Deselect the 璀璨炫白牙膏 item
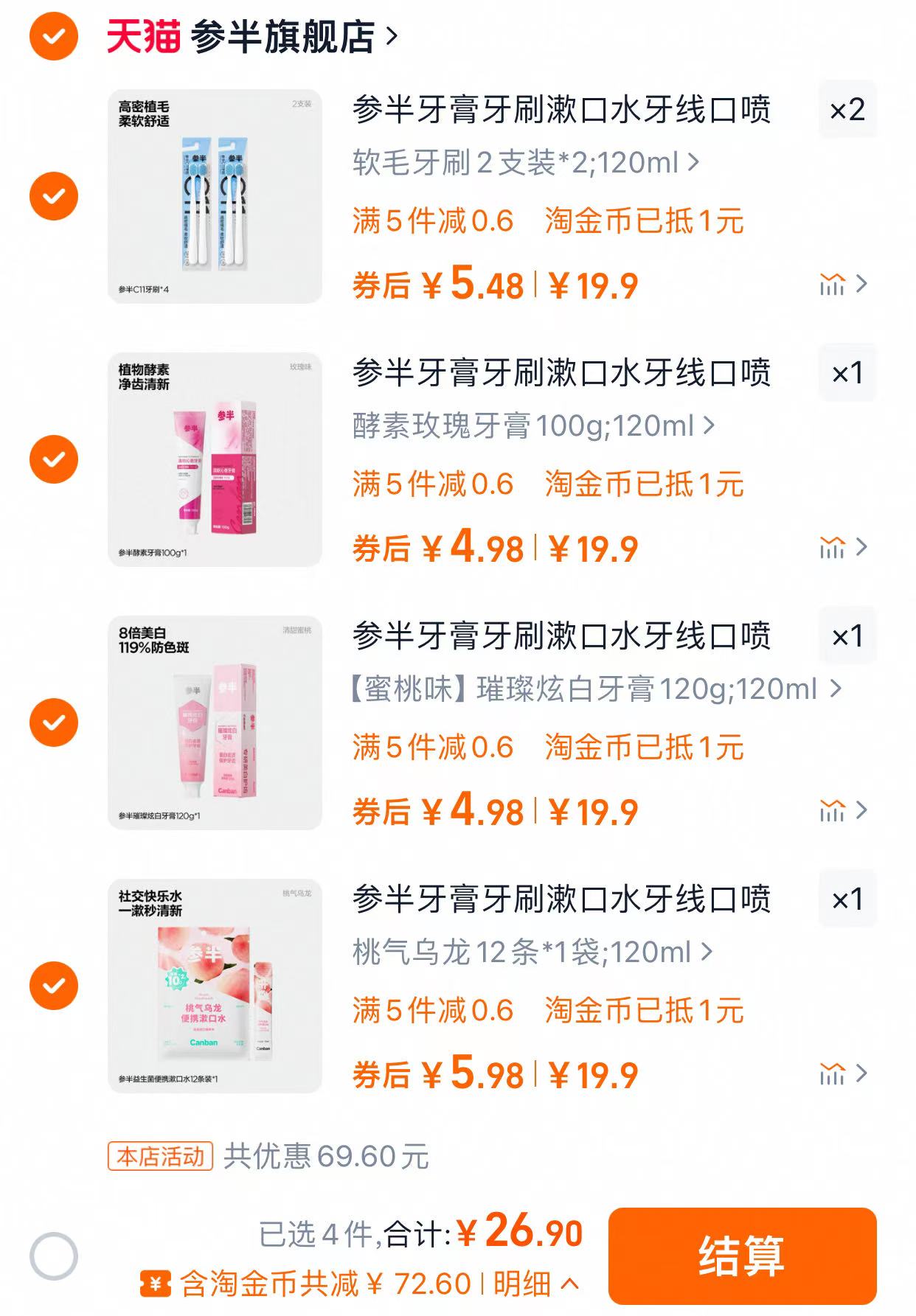This screenshot has height=1316, width=916. click(x=53, y=723)
